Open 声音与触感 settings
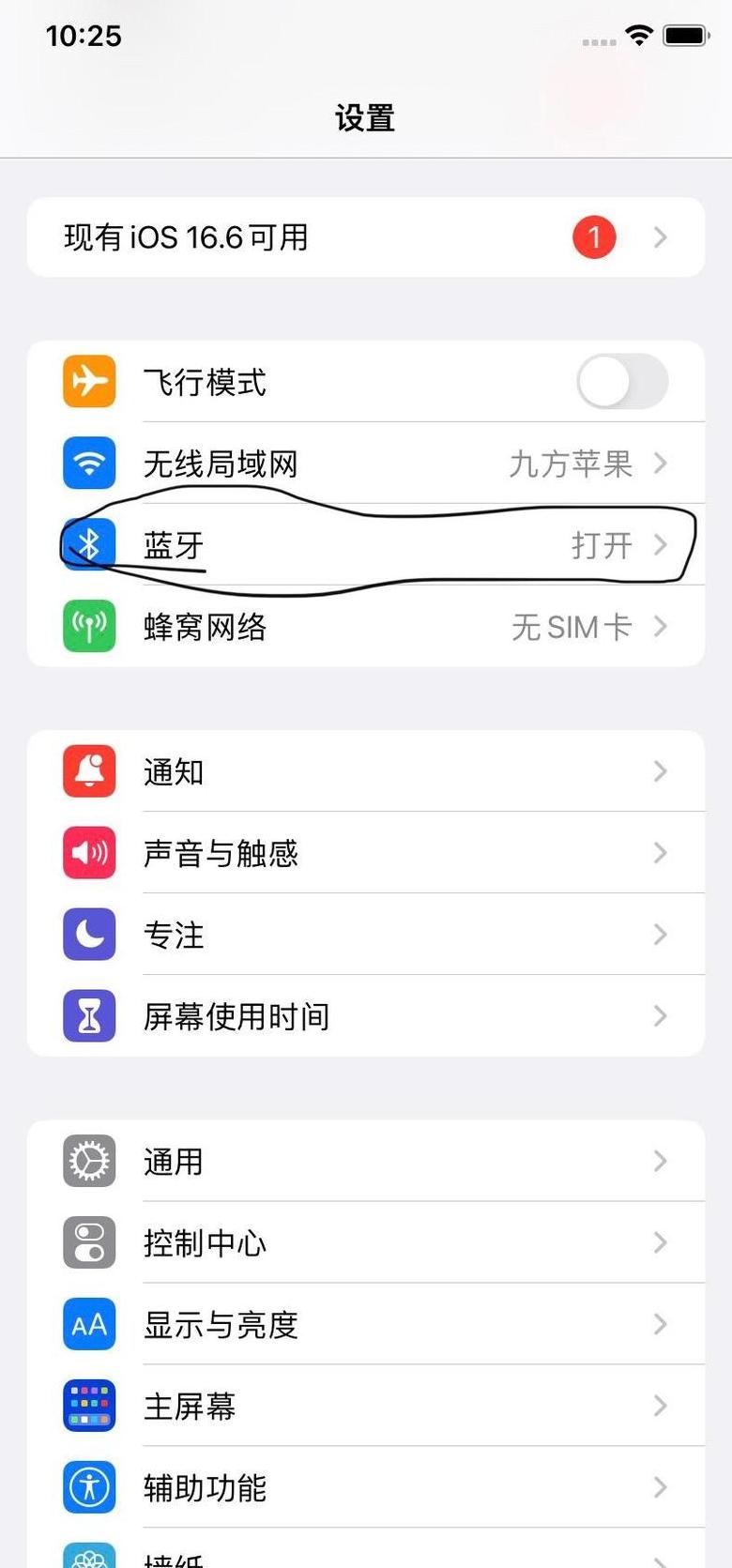This screenshot has width=732, height=1568. (x=366, y=853)
